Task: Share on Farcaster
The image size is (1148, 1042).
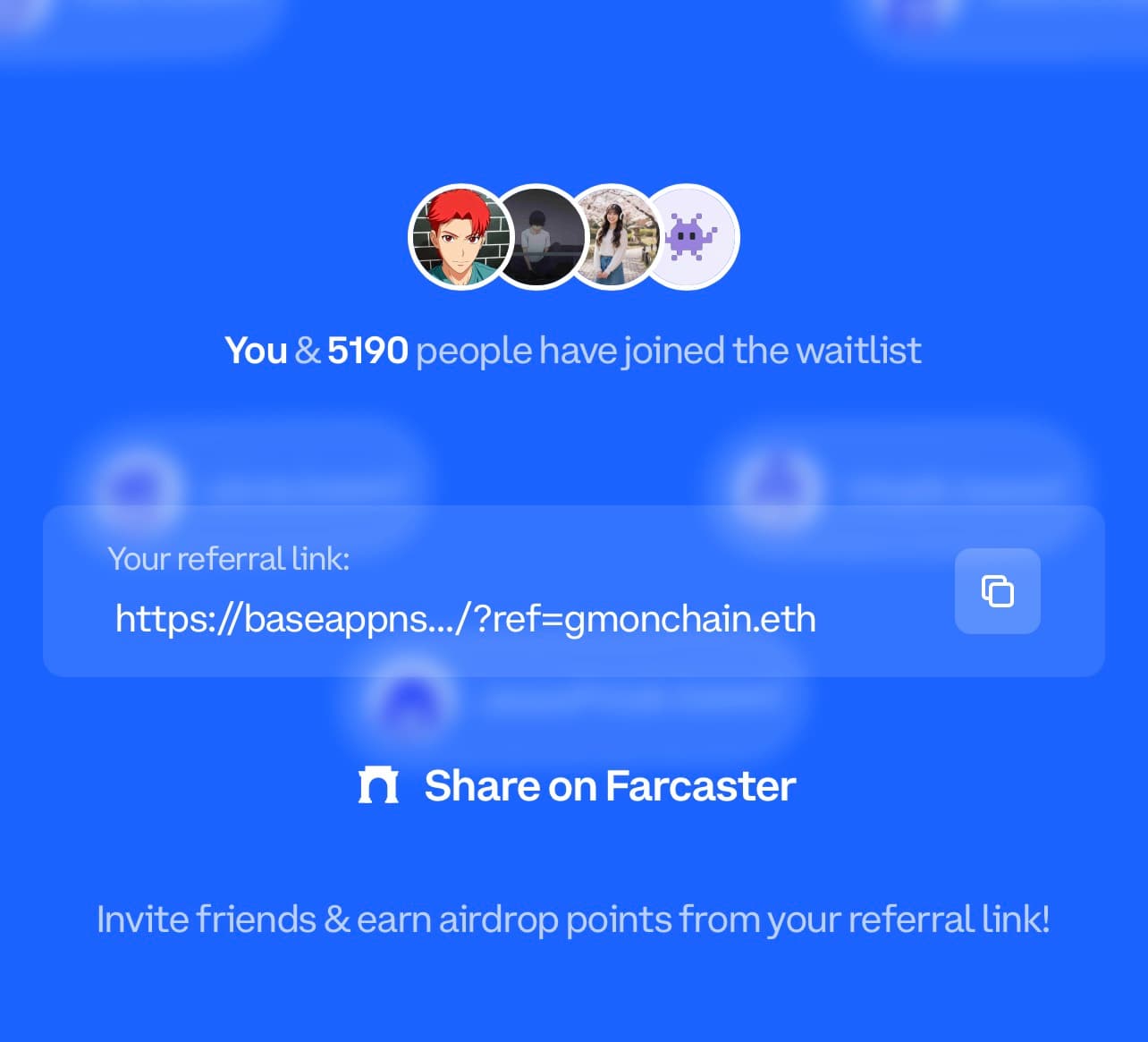Action: click(x=577, y=786)
